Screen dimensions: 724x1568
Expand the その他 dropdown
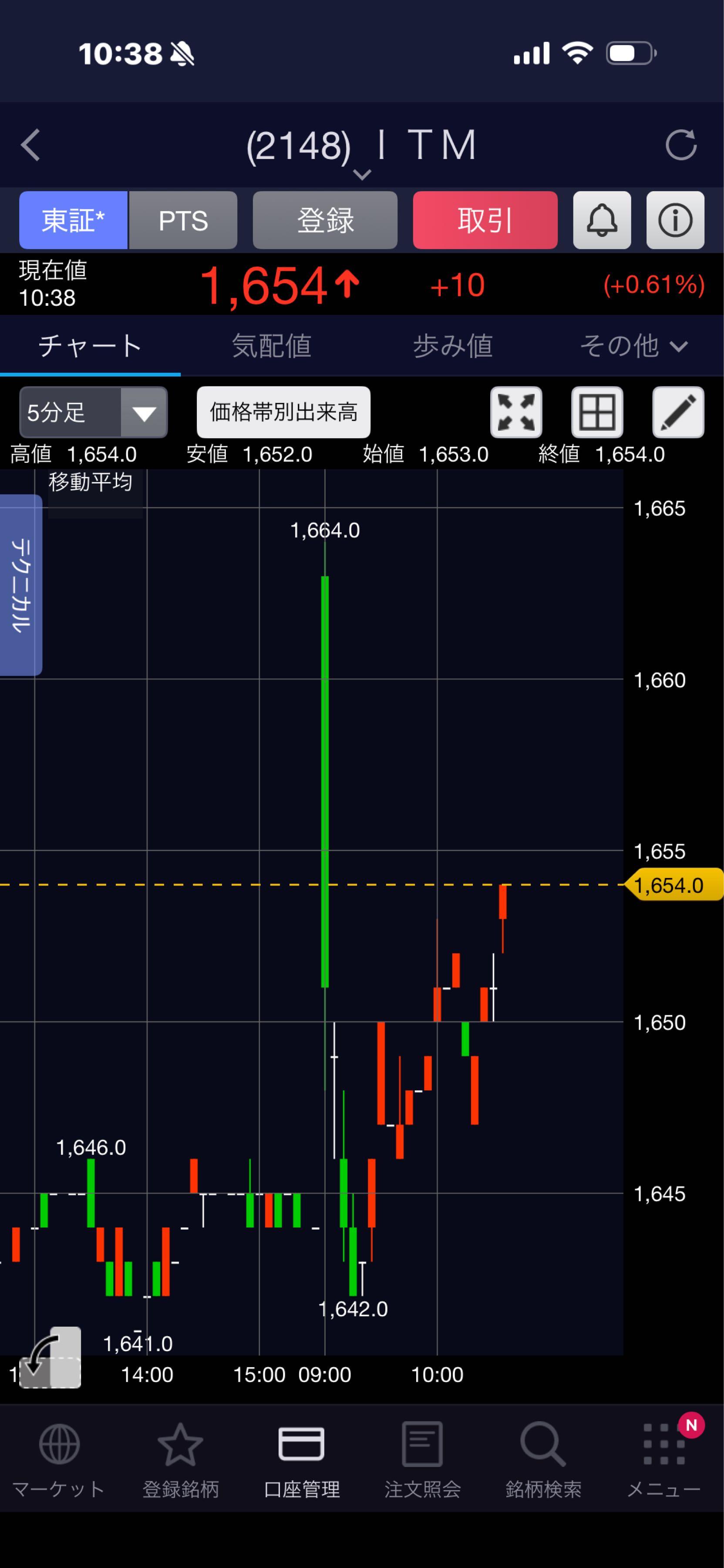(x=633, y=346)
